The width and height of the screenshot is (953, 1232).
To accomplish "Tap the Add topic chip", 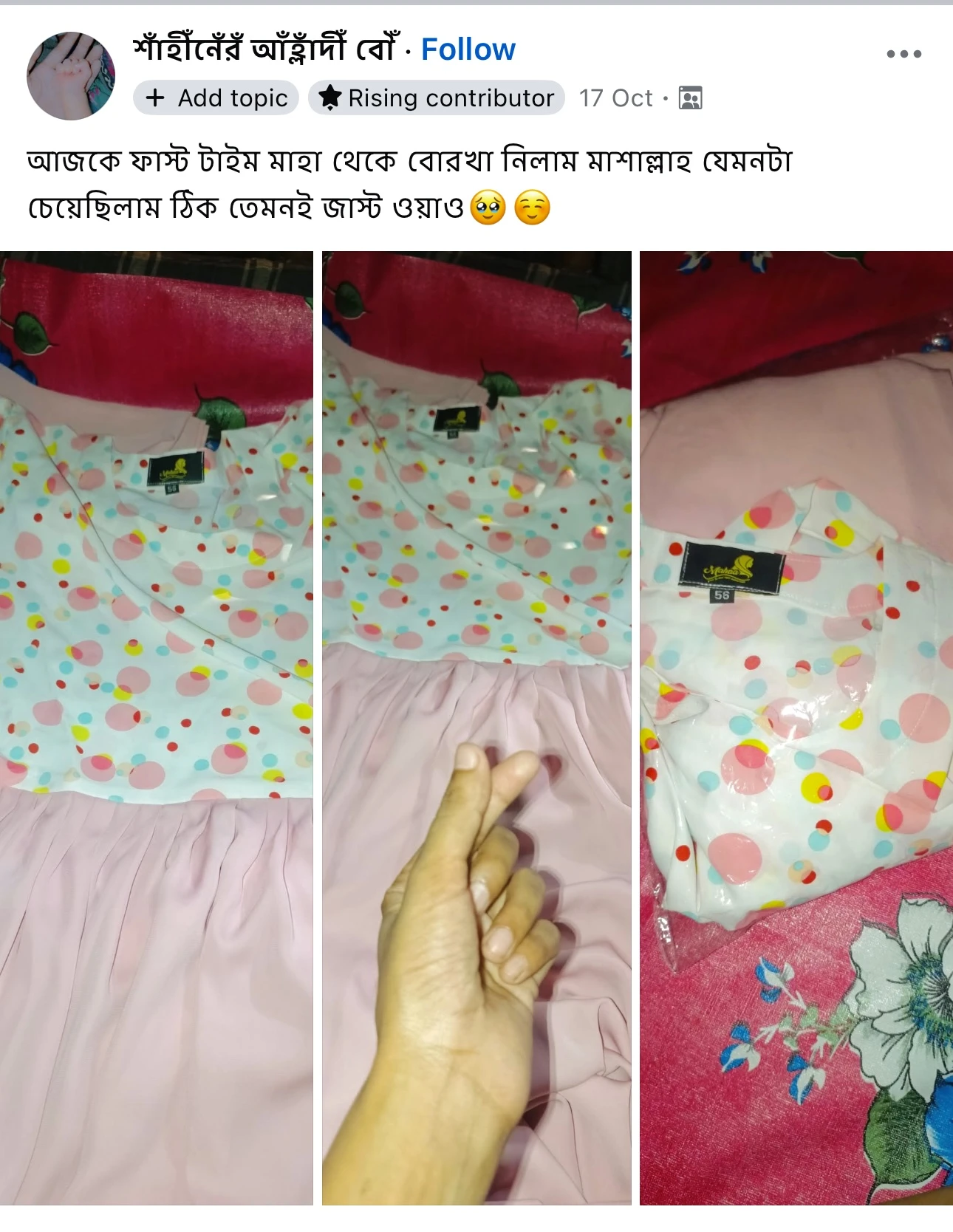I will [216, 97].
